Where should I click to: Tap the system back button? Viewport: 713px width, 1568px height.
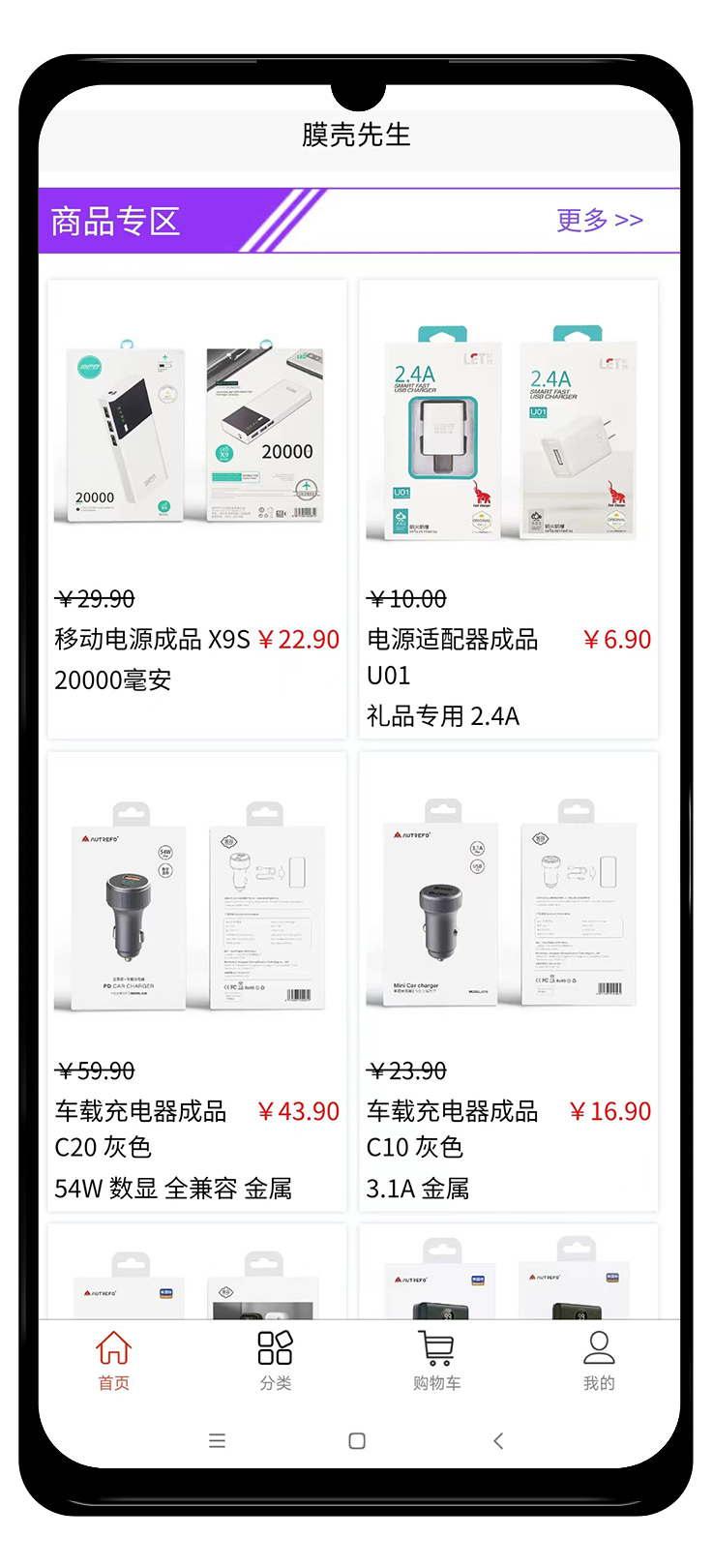(x=498, y=1440)
